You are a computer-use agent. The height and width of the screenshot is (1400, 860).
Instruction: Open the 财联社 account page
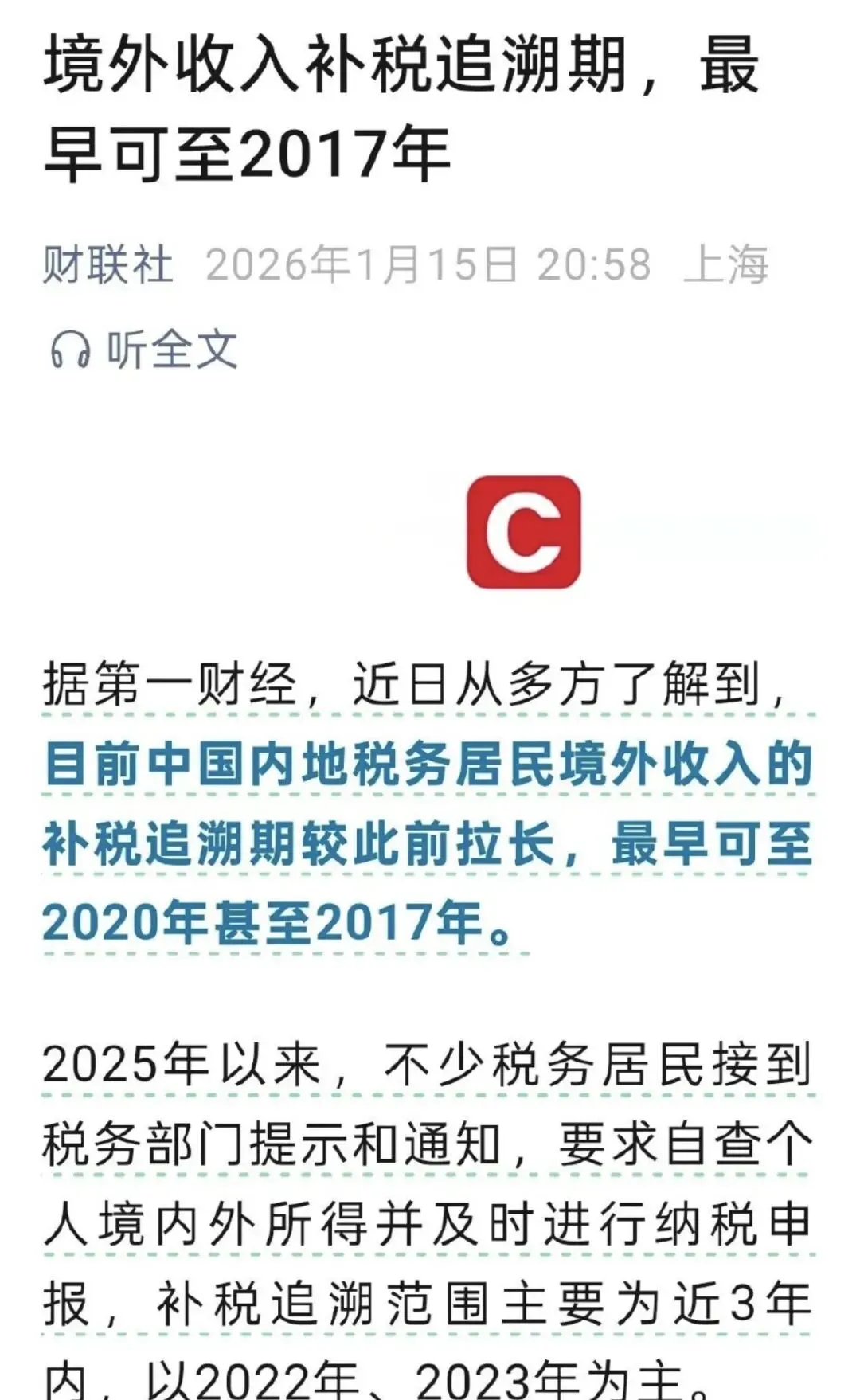coord(107,265)
